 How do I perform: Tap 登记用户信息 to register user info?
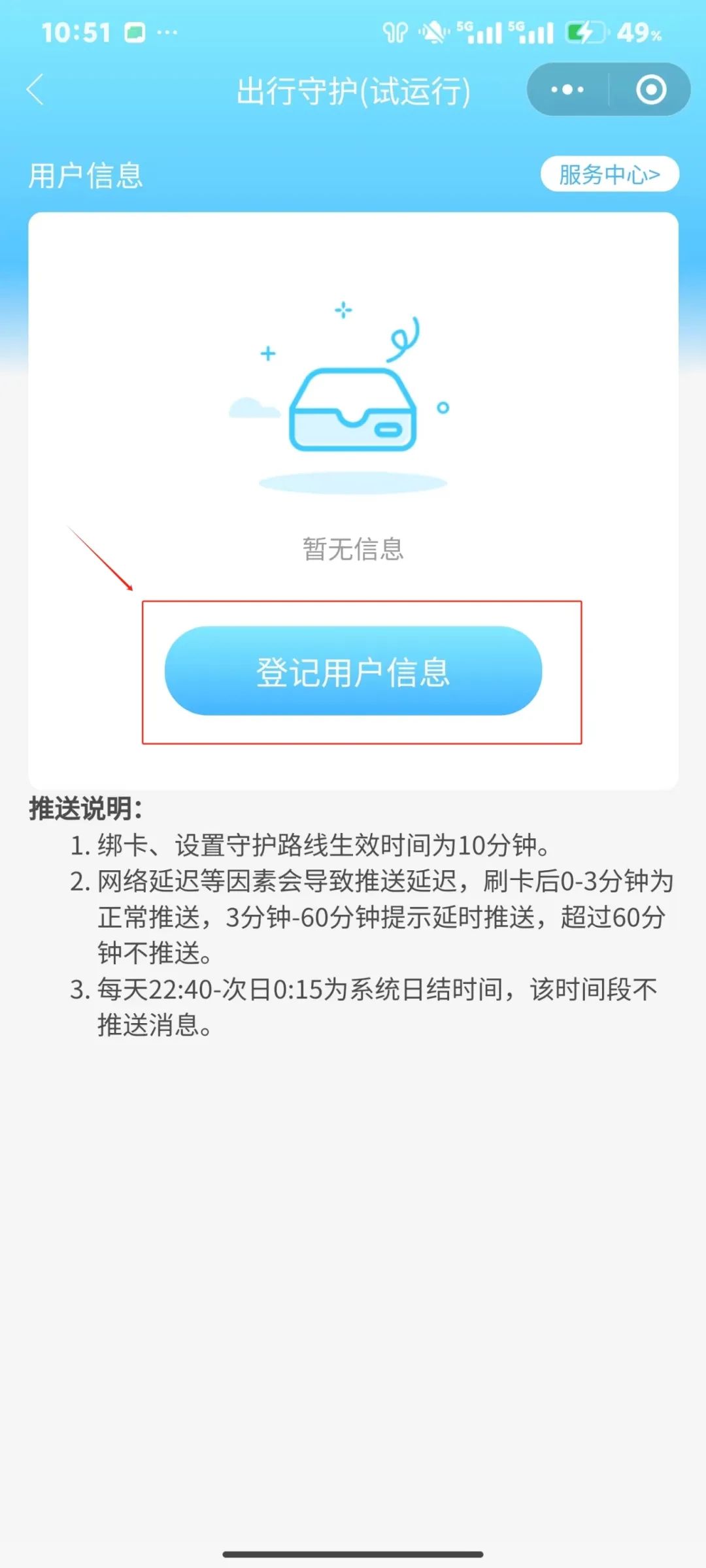pyautogui.click(x=353, y=671)
